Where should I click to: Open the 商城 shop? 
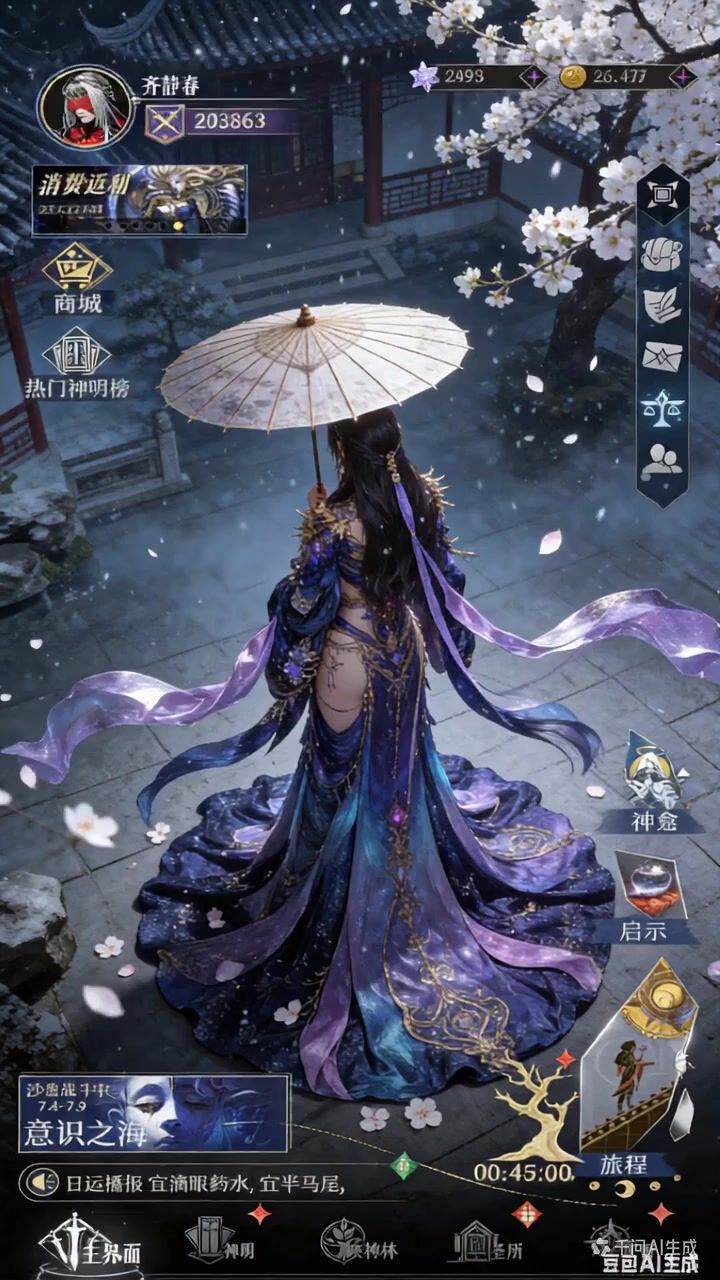click(76, 278)
